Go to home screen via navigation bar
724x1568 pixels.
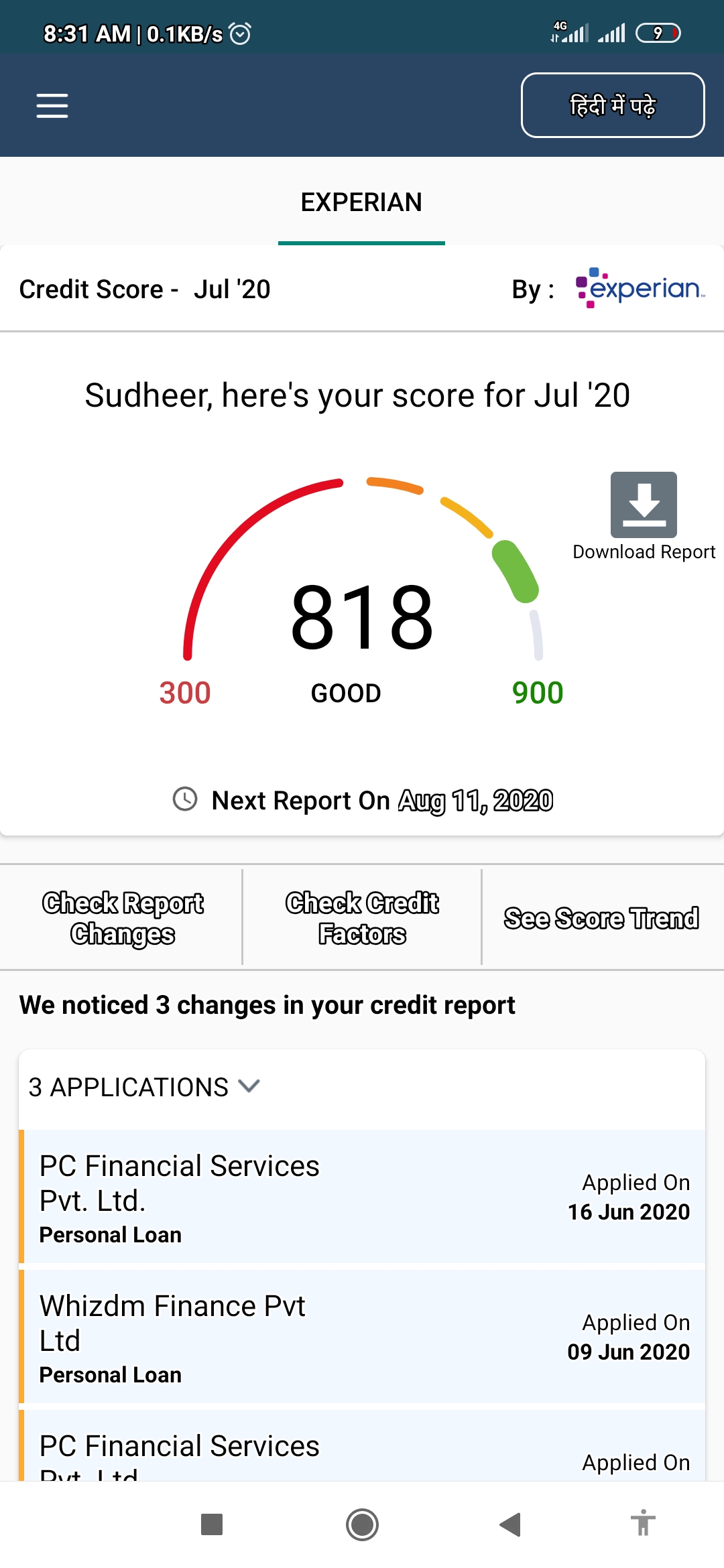click(x=362, y=1524)
